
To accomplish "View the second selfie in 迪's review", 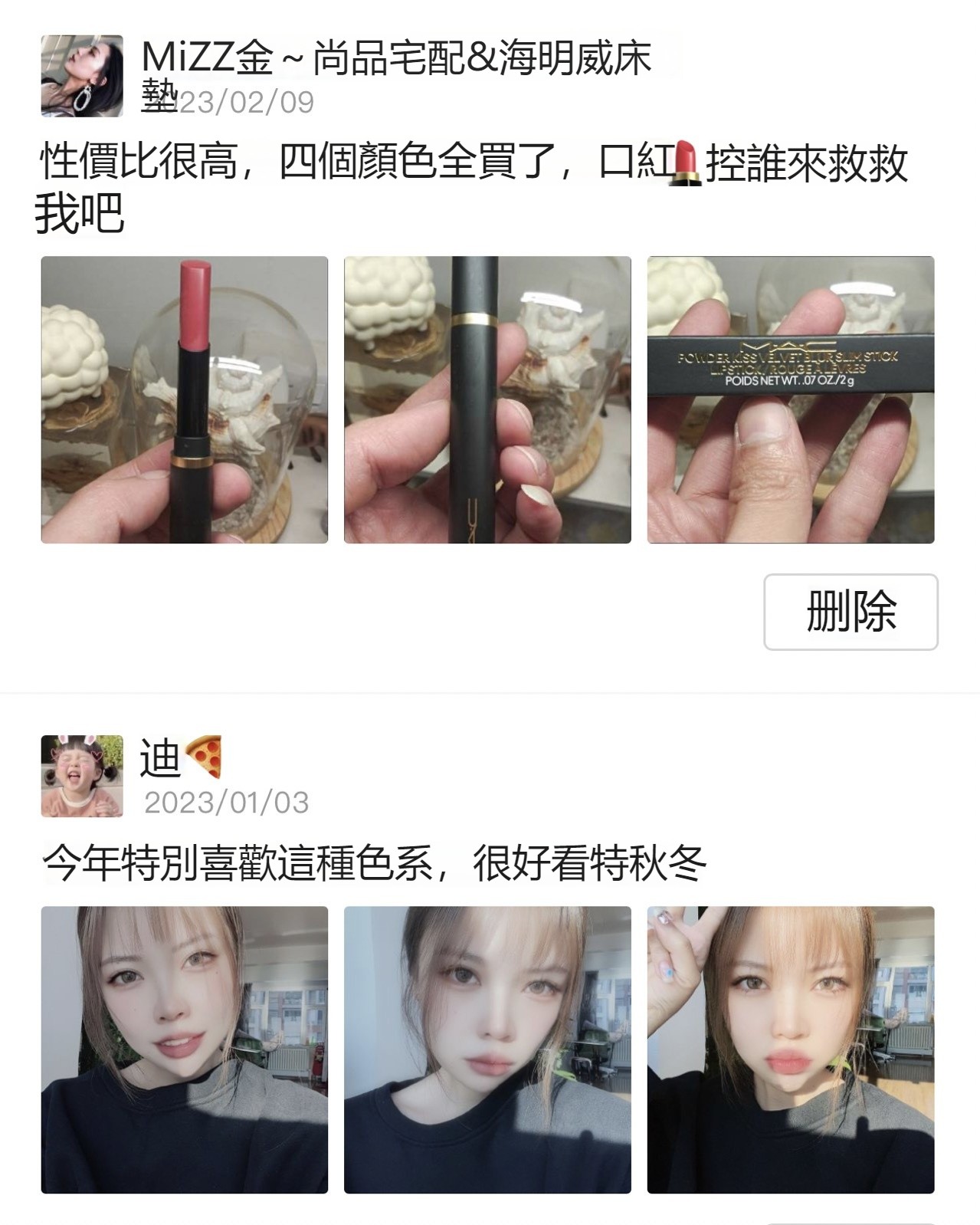I will [x=487, y=1049].
